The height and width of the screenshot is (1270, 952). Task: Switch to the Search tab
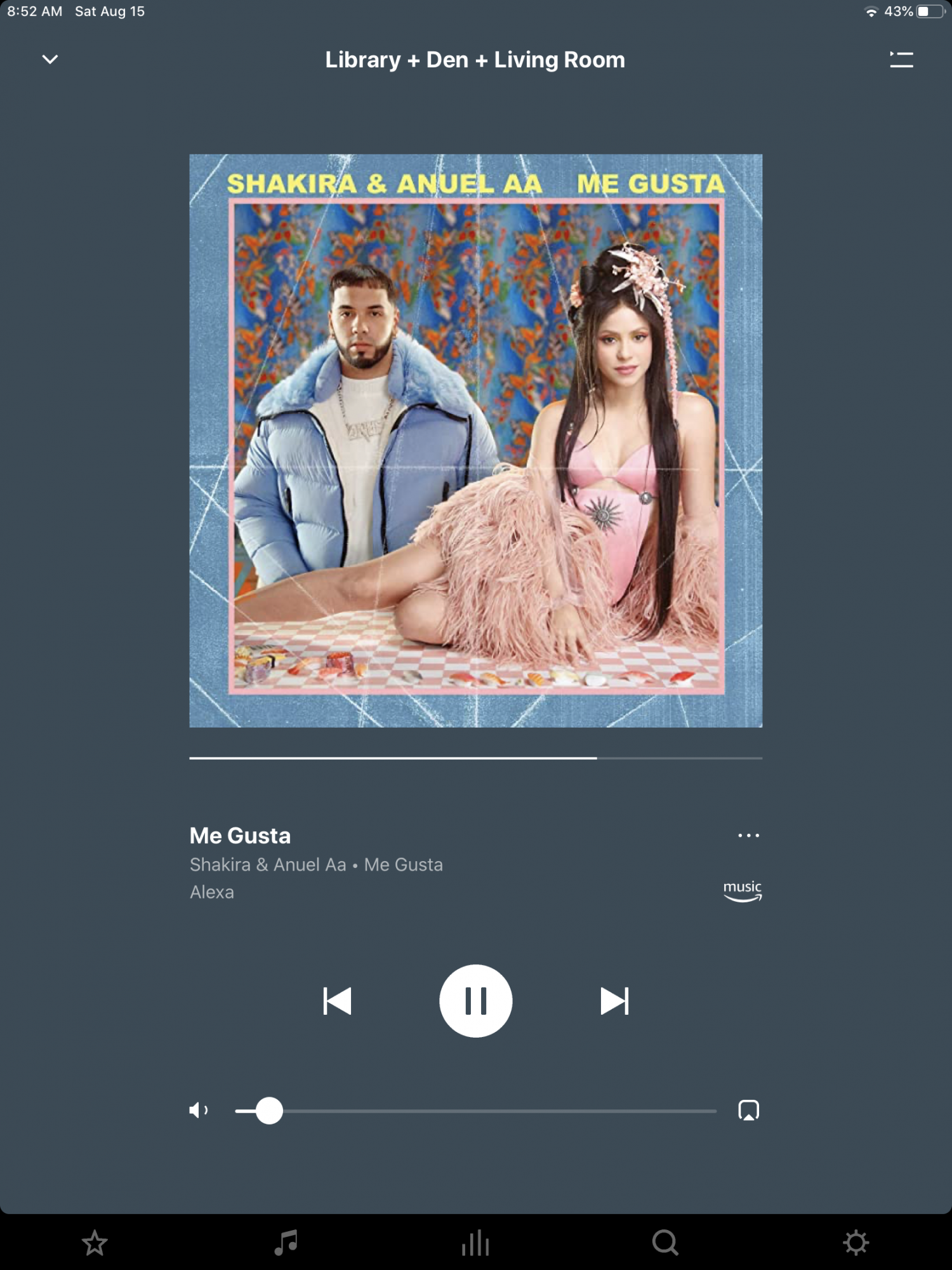665,1243
